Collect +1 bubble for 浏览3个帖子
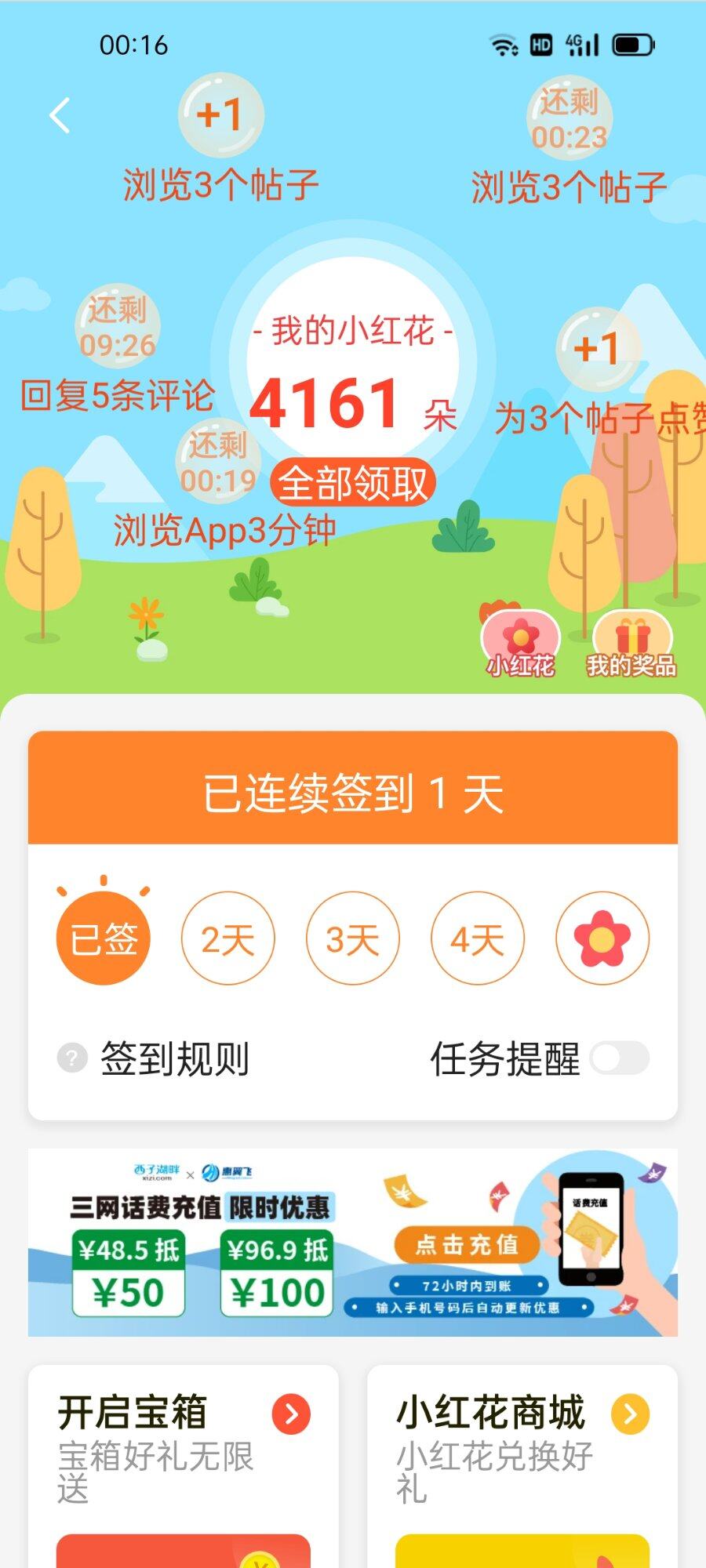Image resolution: width=706 pixels, height=1568 pixels. (220, 116)
